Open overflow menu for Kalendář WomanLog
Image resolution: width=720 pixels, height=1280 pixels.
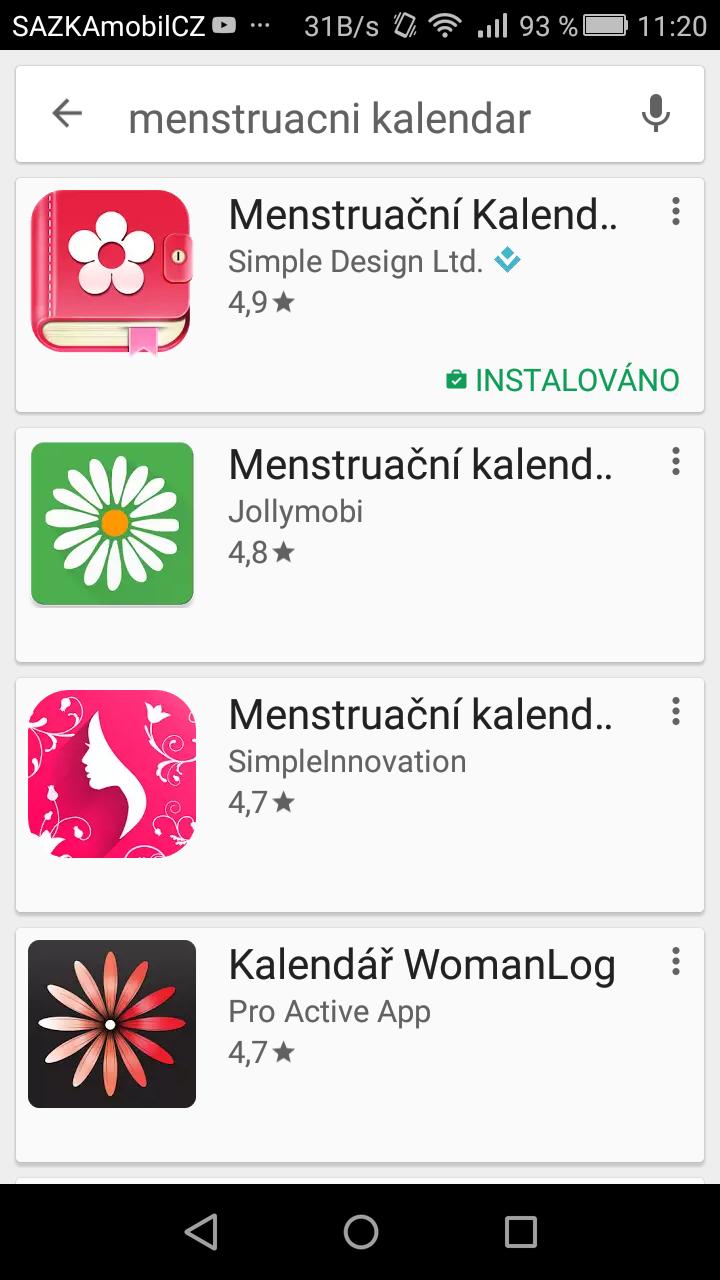tap(676, 961)
